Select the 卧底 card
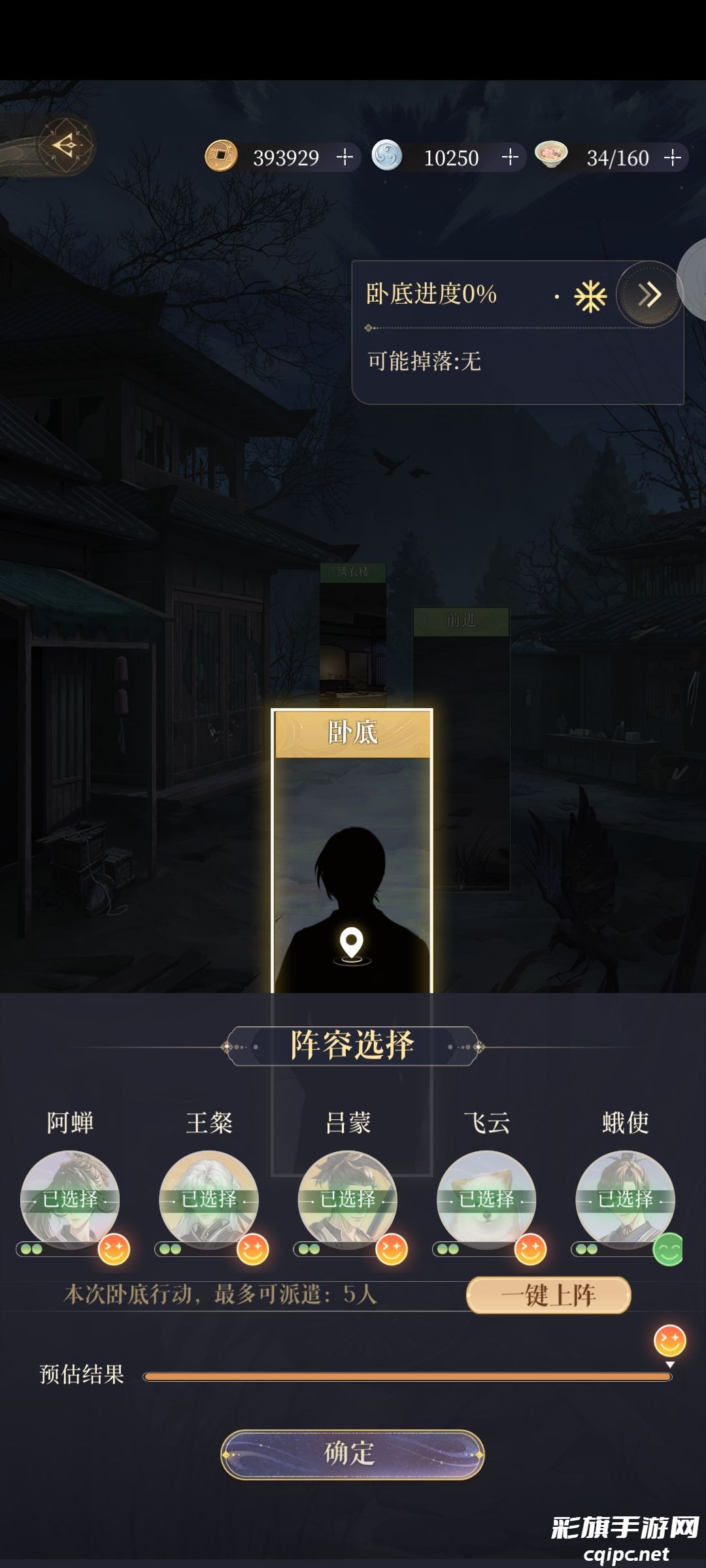Screen dimensions: 706x1568 click(x=352, y=849)
